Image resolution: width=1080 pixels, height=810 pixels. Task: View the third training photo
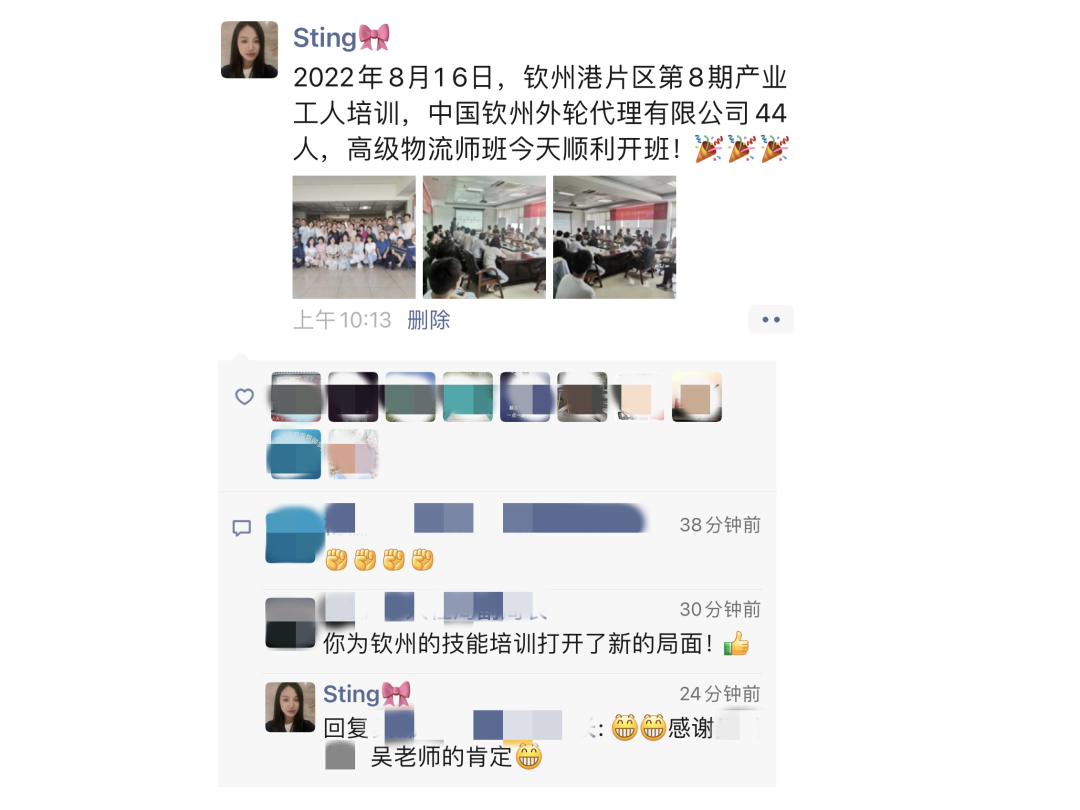point(614,237)
